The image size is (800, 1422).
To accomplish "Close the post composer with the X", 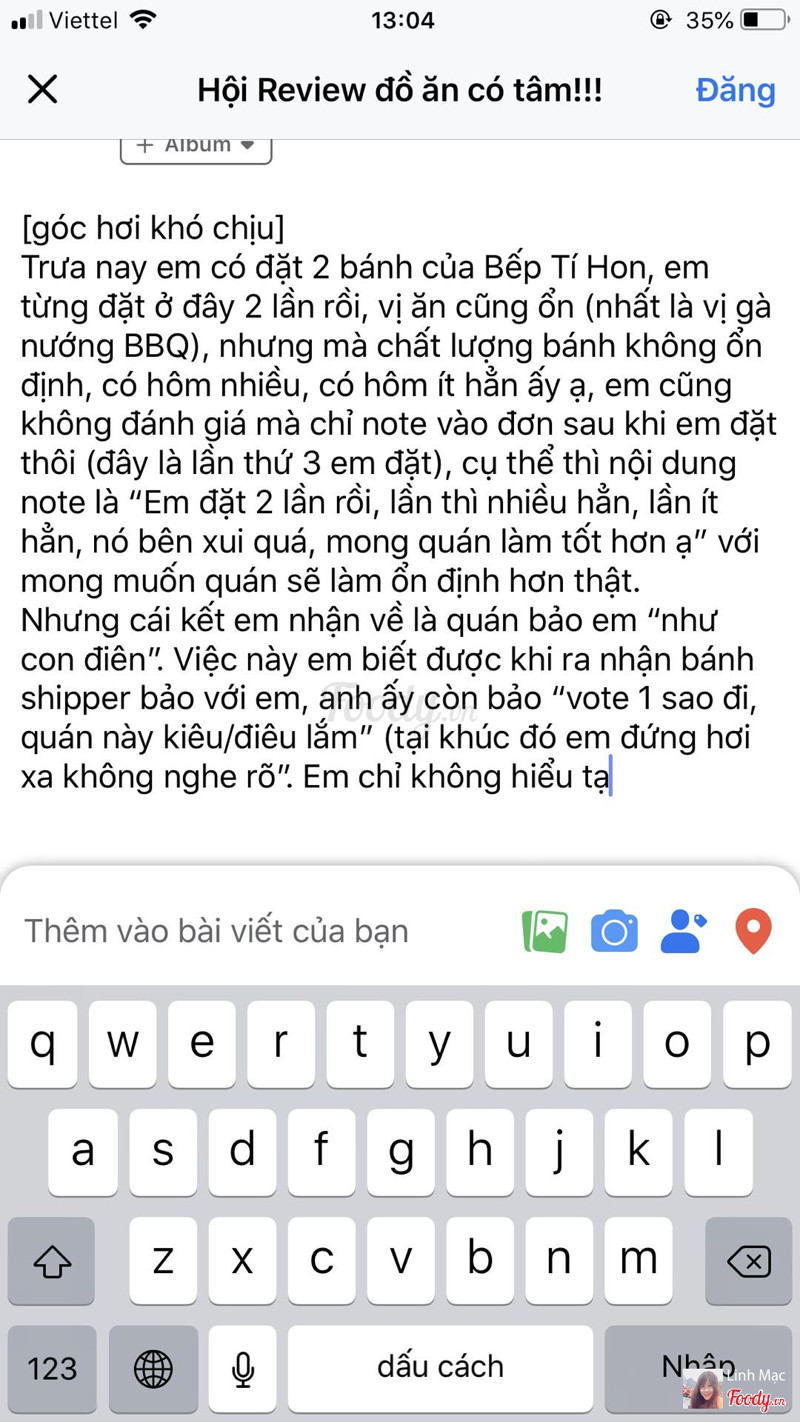I will pos(42,90).
